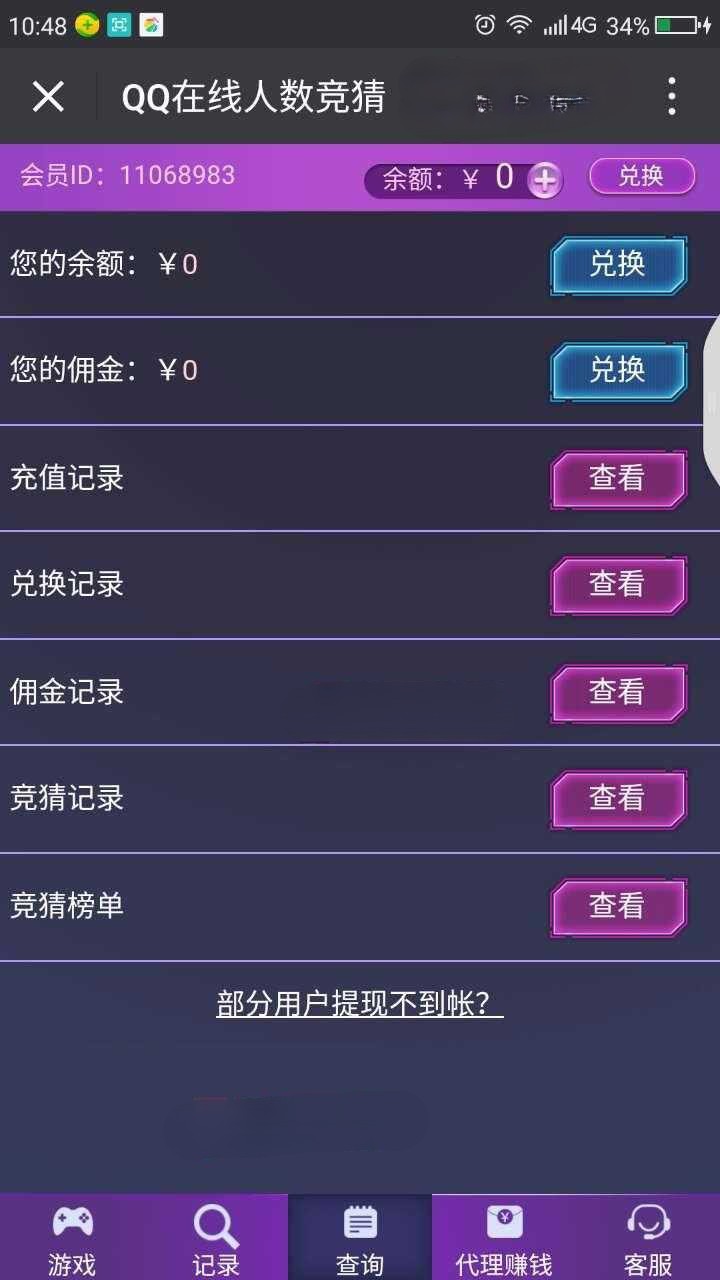Switch to the 游戏 tab
The width and height of the screenshot is (720, 1280).
(x=72, y=1239)
